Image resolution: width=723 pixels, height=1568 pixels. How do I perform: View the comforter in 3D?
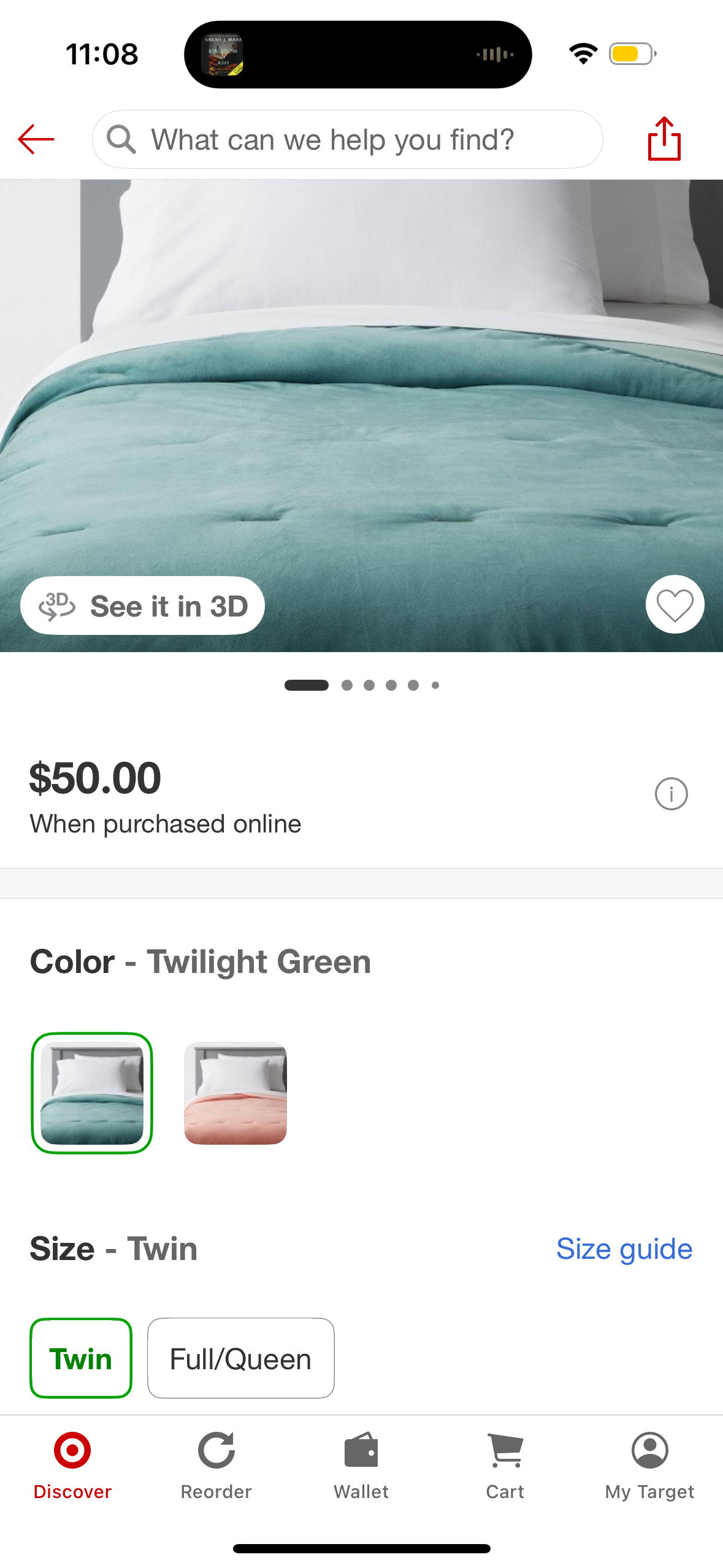(143, 606)
